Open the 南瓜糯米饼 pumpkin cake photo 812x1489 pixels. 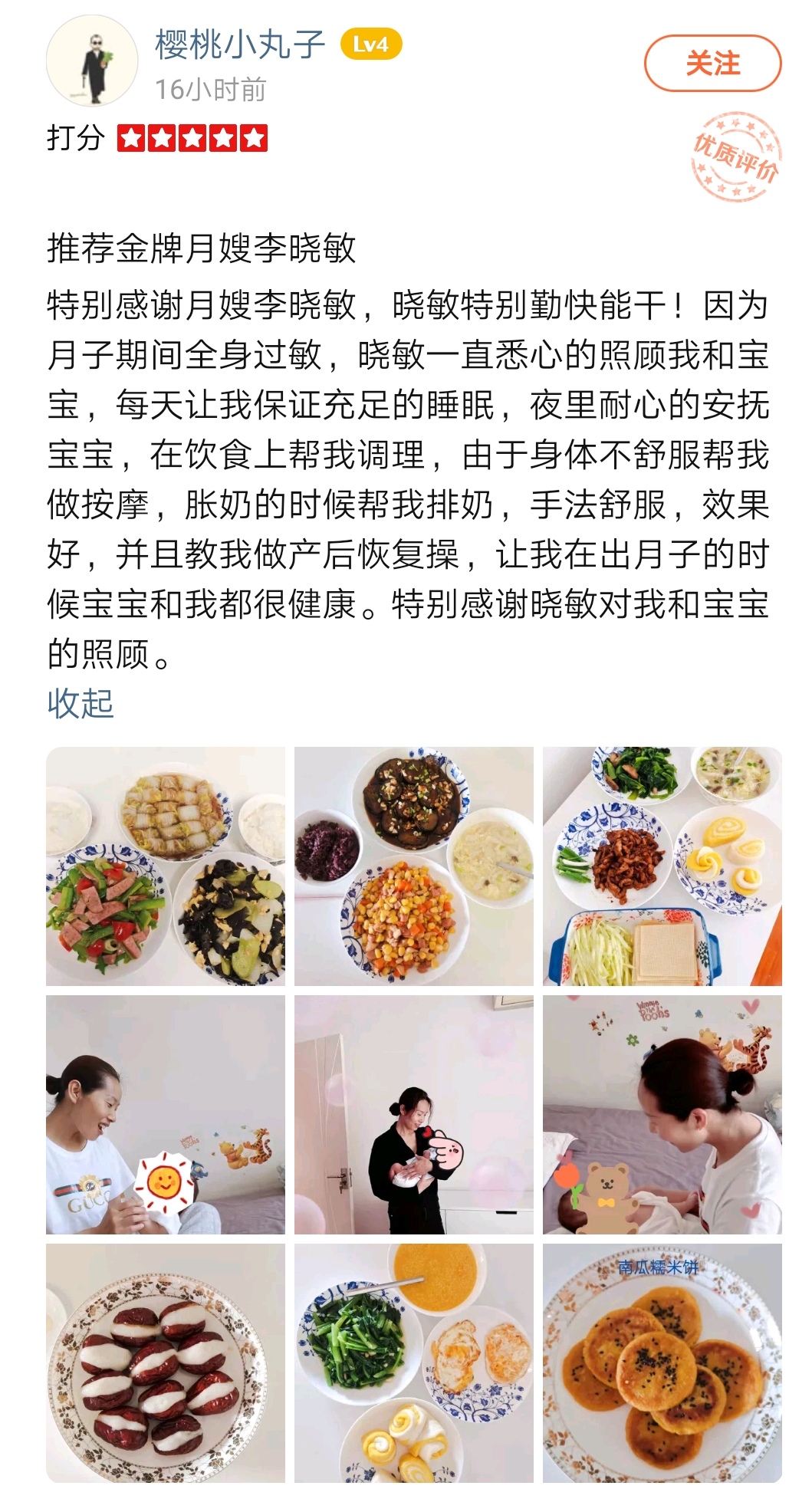point(662,1362)
